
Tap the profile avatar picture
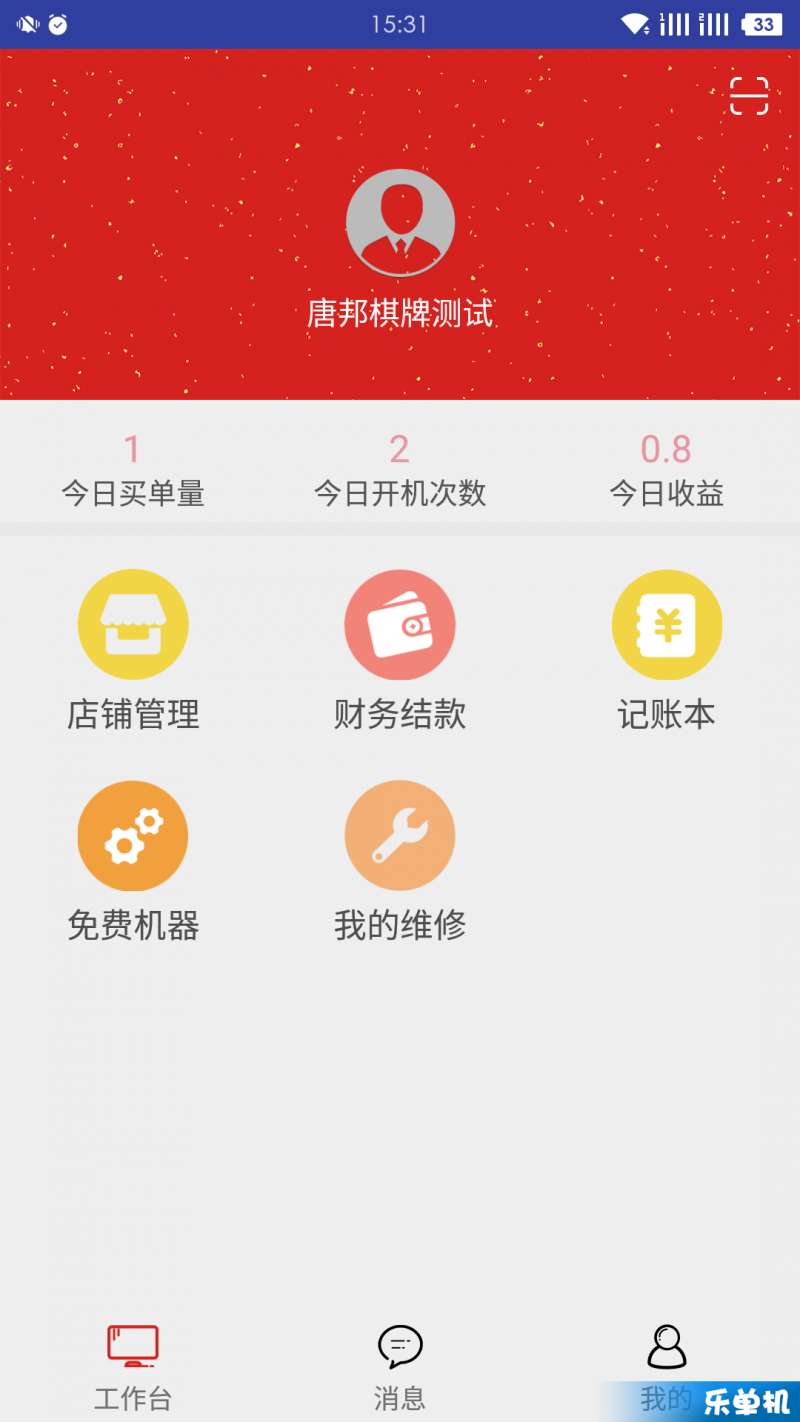click(x=400, y=222)
